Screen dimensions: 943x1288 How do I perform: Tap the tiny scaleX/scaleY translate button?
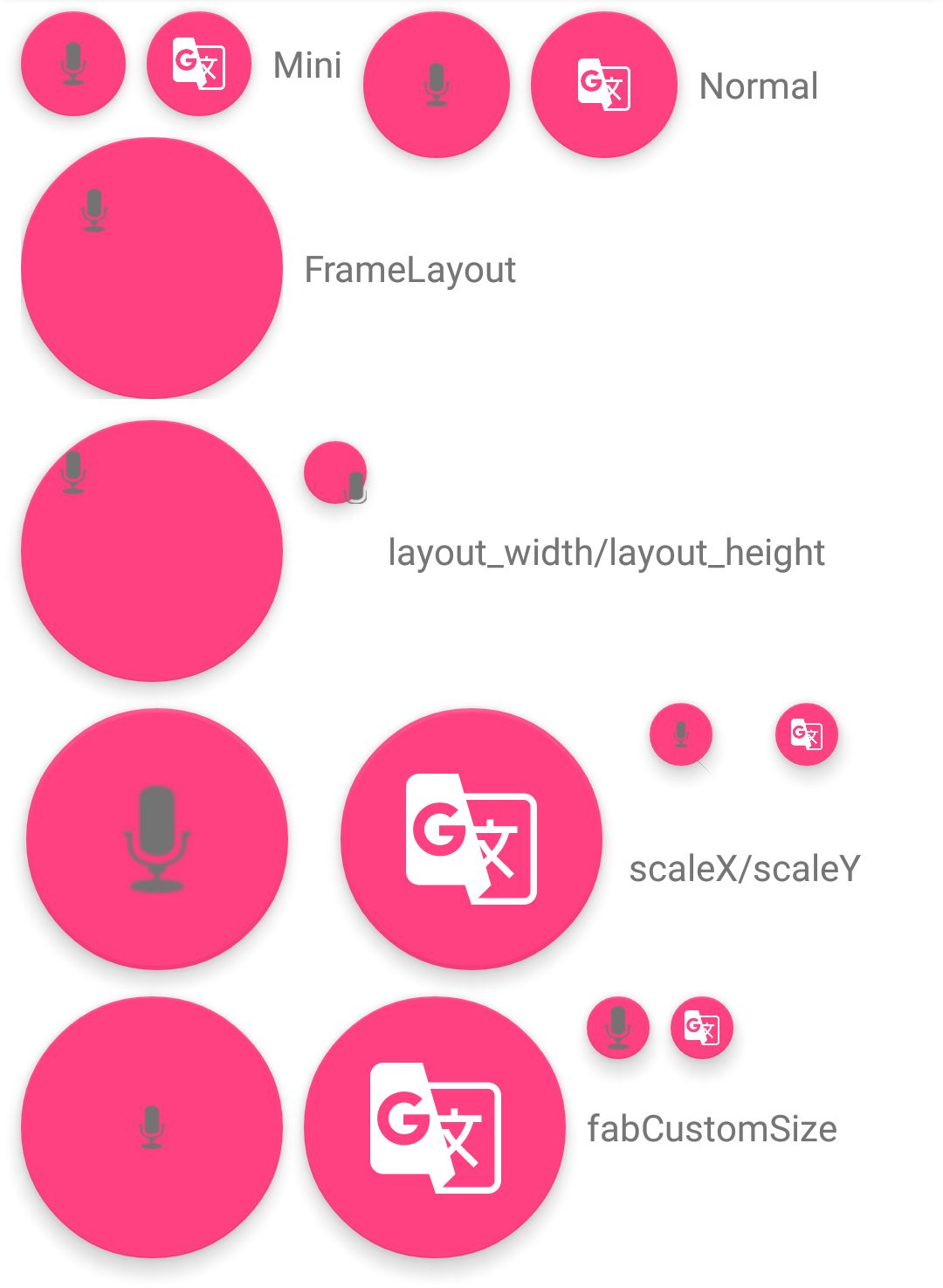(807, 734)
